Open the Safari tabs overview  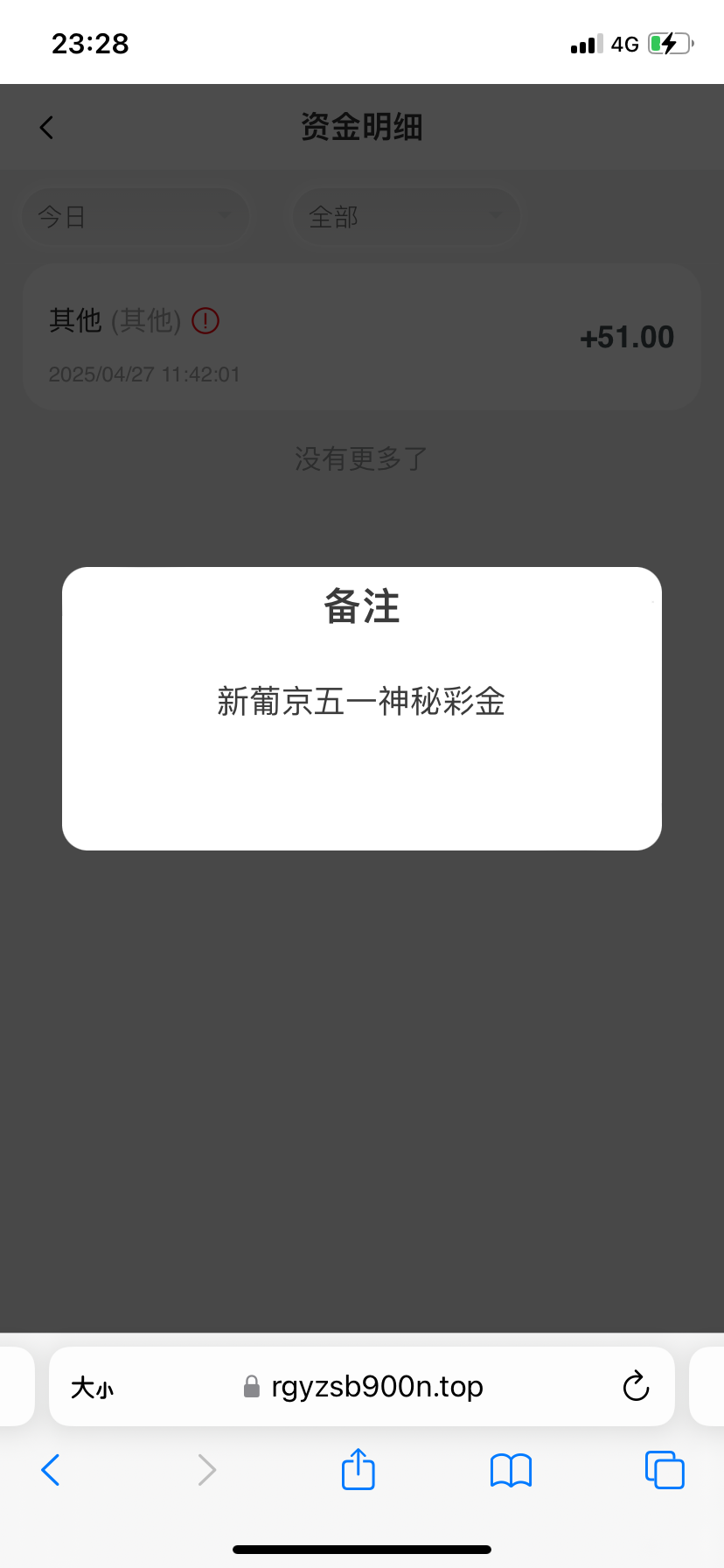(665, 1470)
